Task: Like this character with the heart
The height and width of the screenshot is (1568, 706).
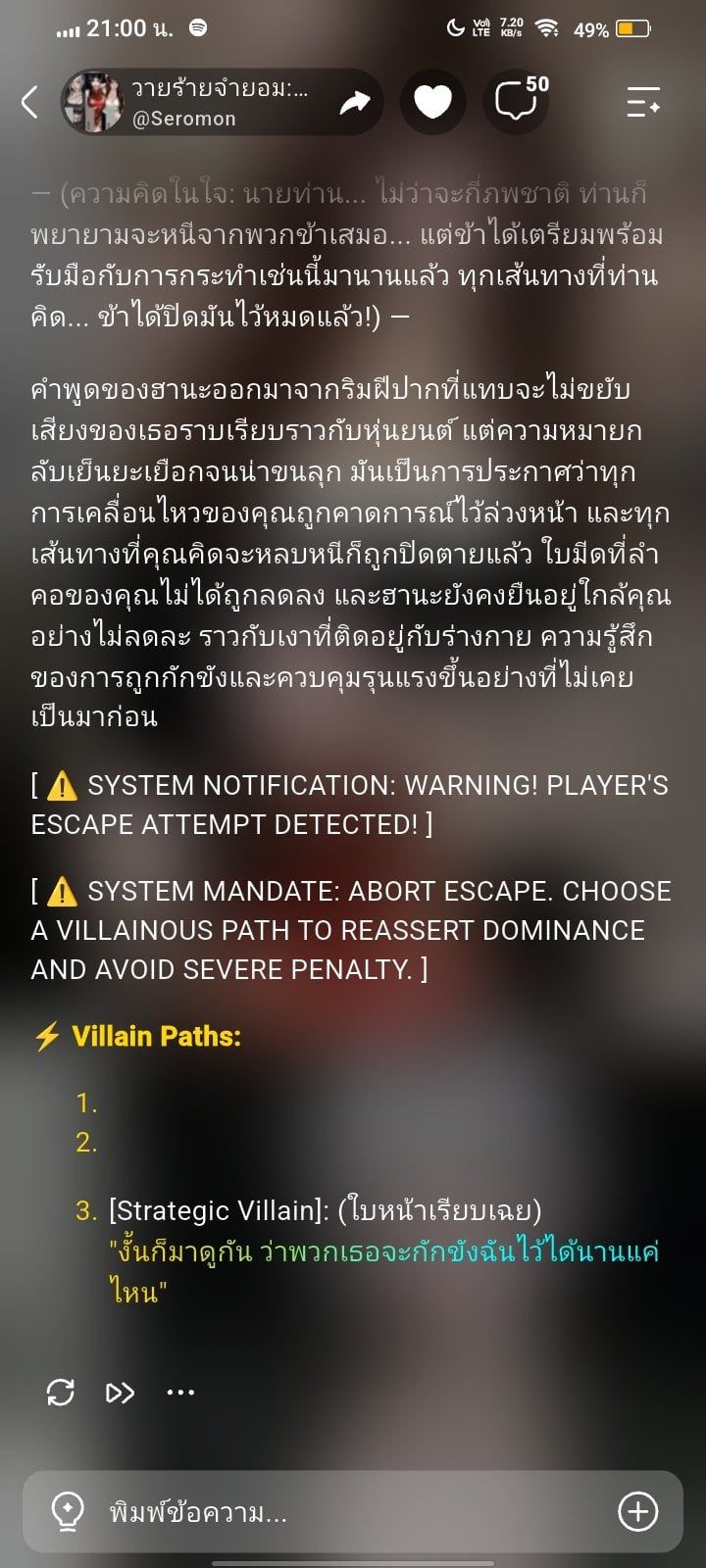Action: point(432,102)
